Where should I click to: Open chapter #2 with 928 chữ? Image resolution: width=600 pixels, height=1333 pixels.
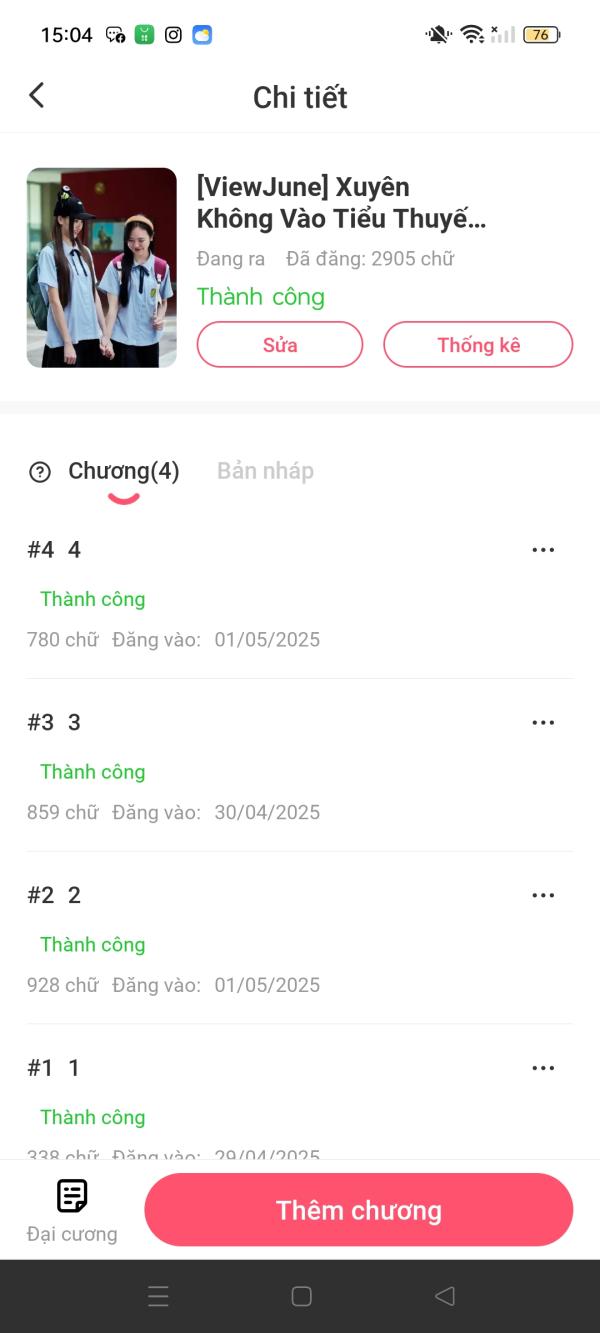coord(250,940)
